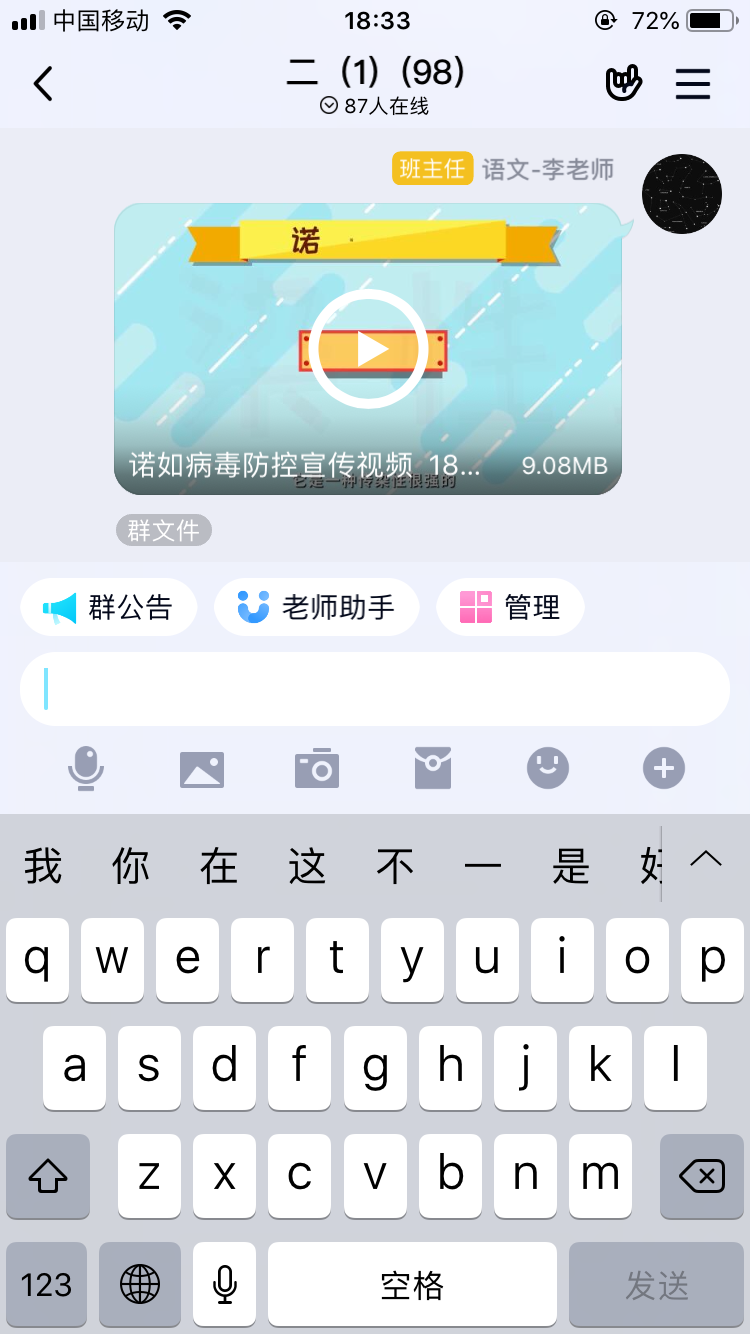This screenshot has height=1334, width=750.
Task: Select the candidate word 我
Action: [43, 866]
